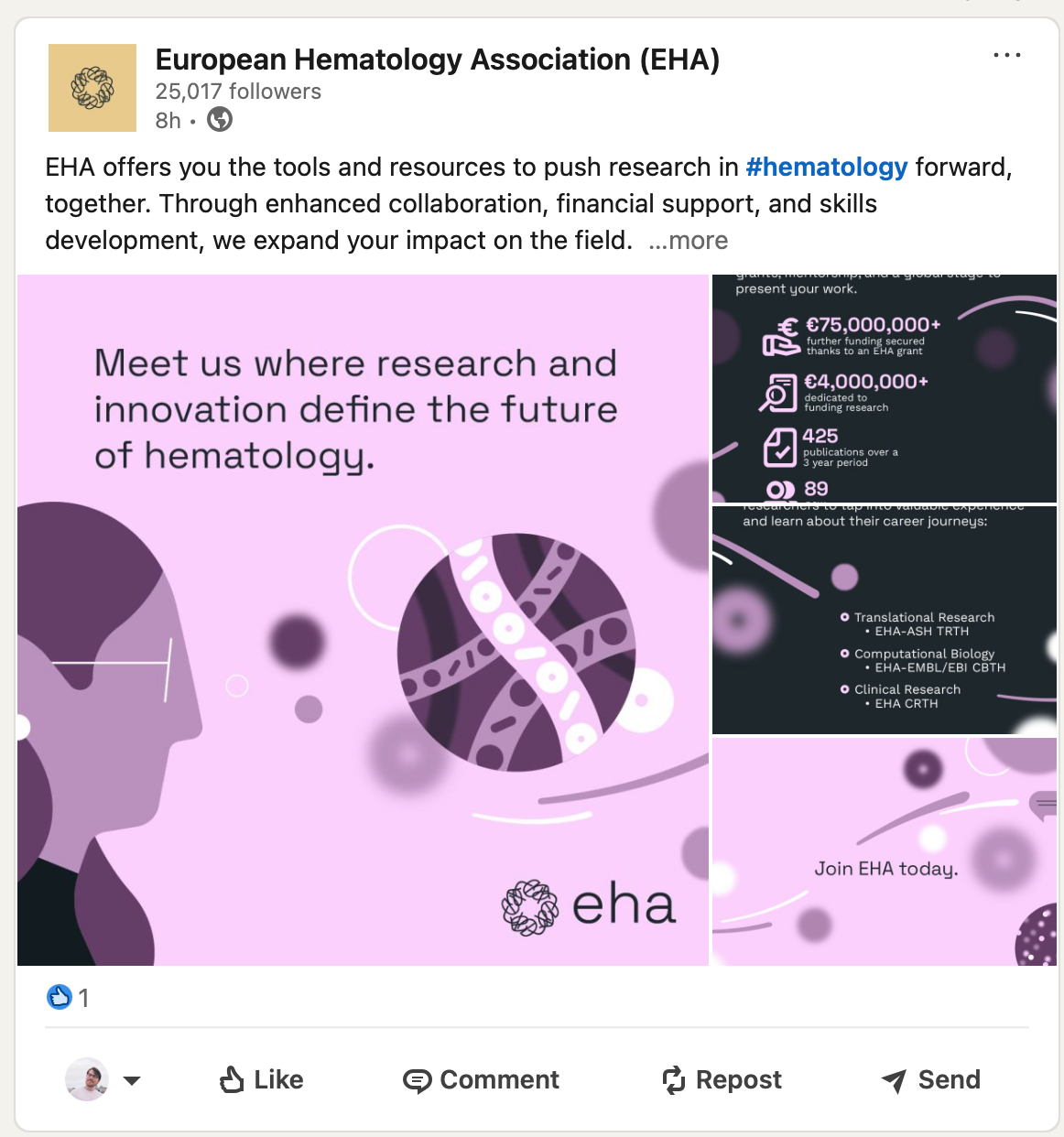Send the EHA post in a message
Screen dimensions: 1064x1137
pos(930,1080)
